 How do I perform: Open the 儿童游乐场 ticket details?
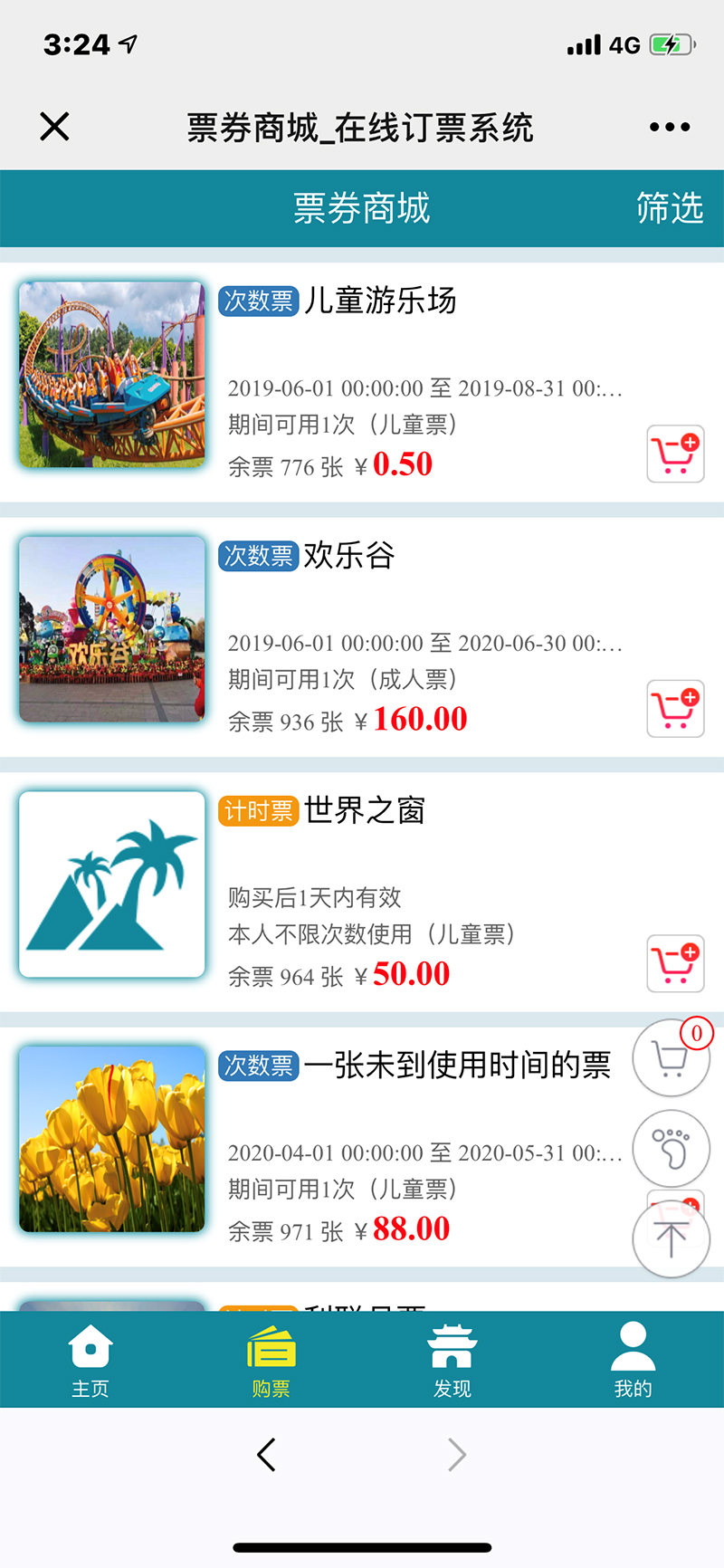pyautogui.click(x=380, y=301)
